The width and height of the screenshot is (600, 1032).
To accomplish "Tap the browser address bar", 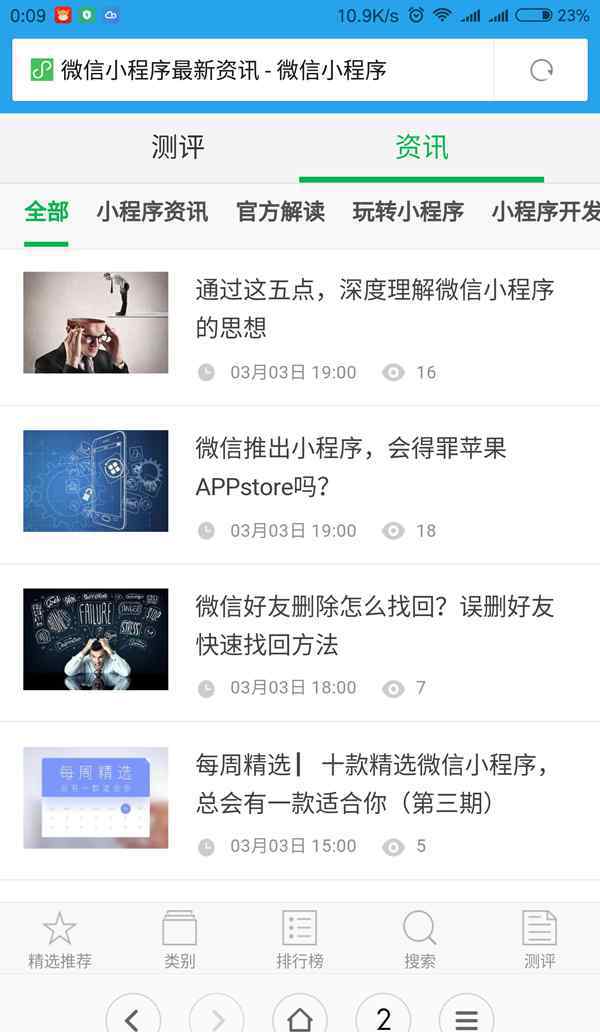I will (x=250, y=70).
